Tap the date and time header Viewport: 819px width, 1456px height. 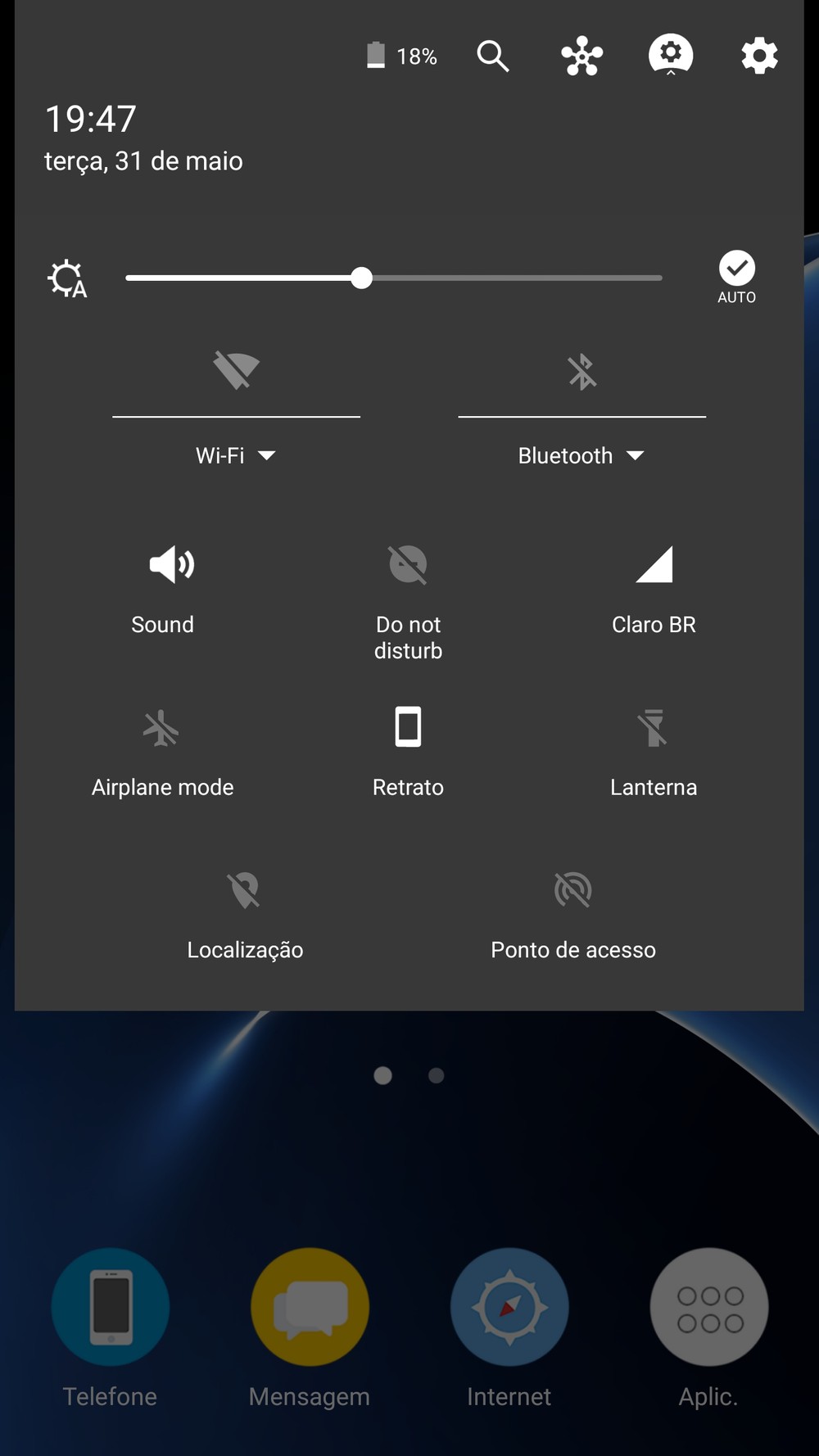point(143,138)
